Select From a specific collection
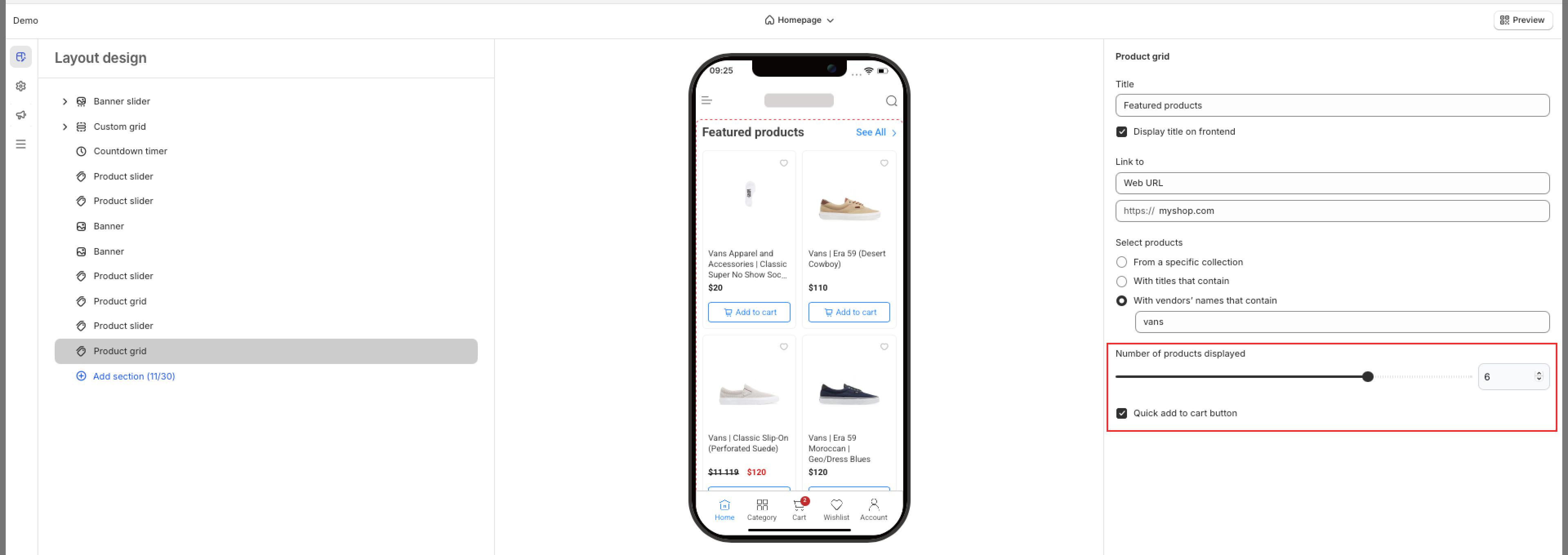Viewport: 1568px width, 555px height. (1121, 262)
